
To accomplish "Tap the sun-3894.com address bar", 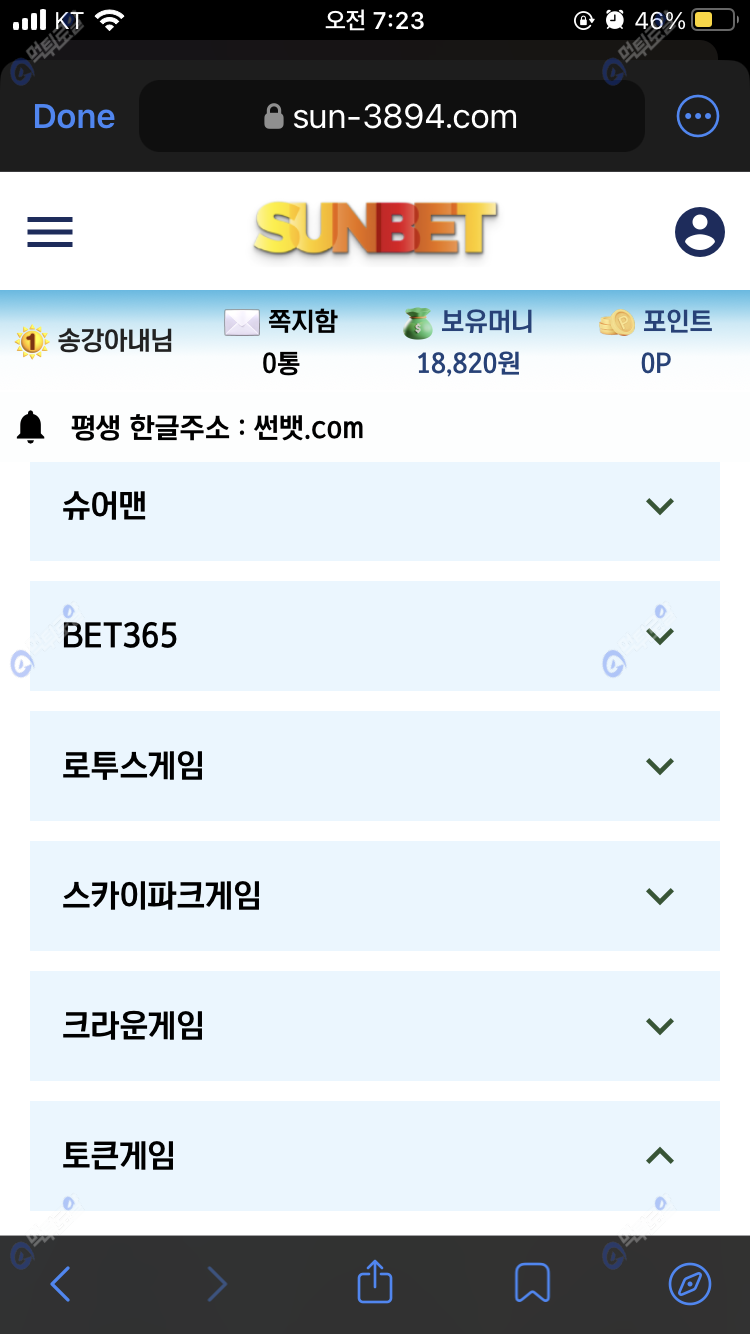I will pyautogui.click(x=391, y=117).
